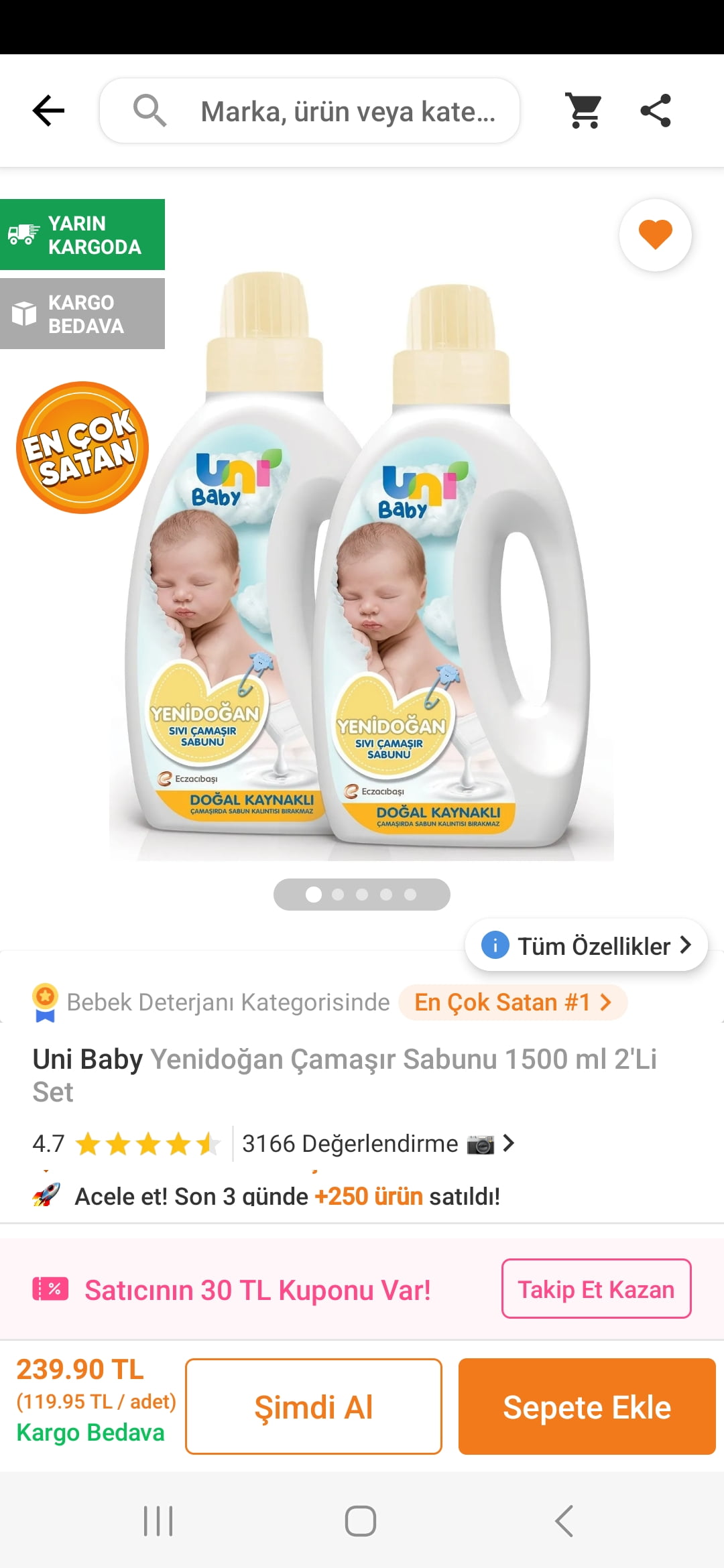Open En Çok Satan #1 ranking

513,1002
